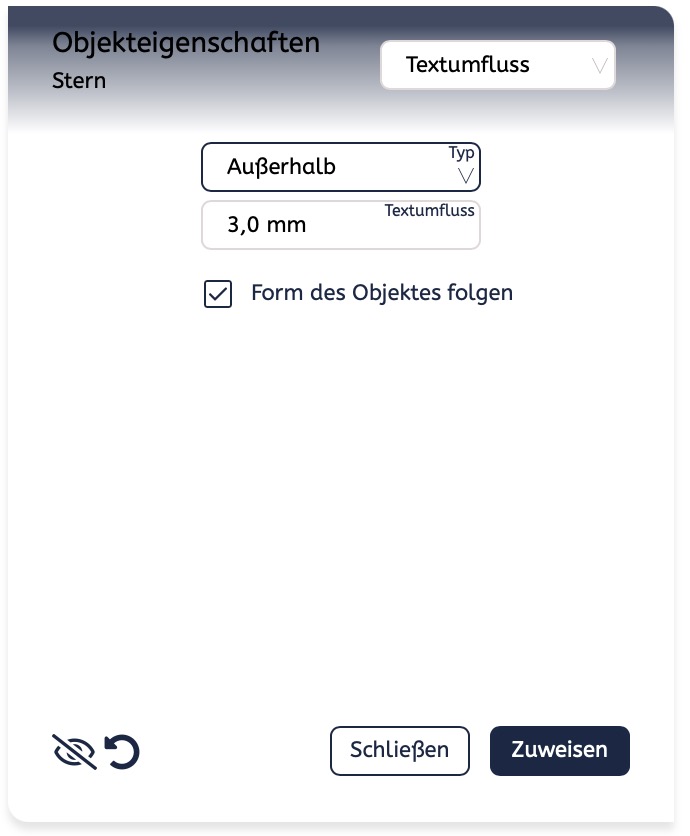Image resolution: width=690 pixels, height=836 pixels.
Task: Apply changes with Zuweisen
Action: click(559, 751)
